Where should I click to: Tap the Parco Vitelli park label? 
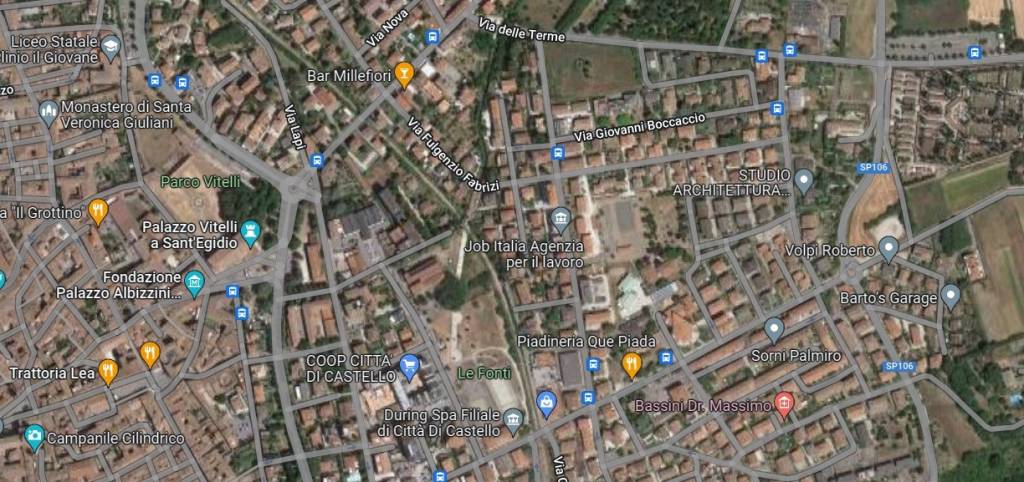200,182
